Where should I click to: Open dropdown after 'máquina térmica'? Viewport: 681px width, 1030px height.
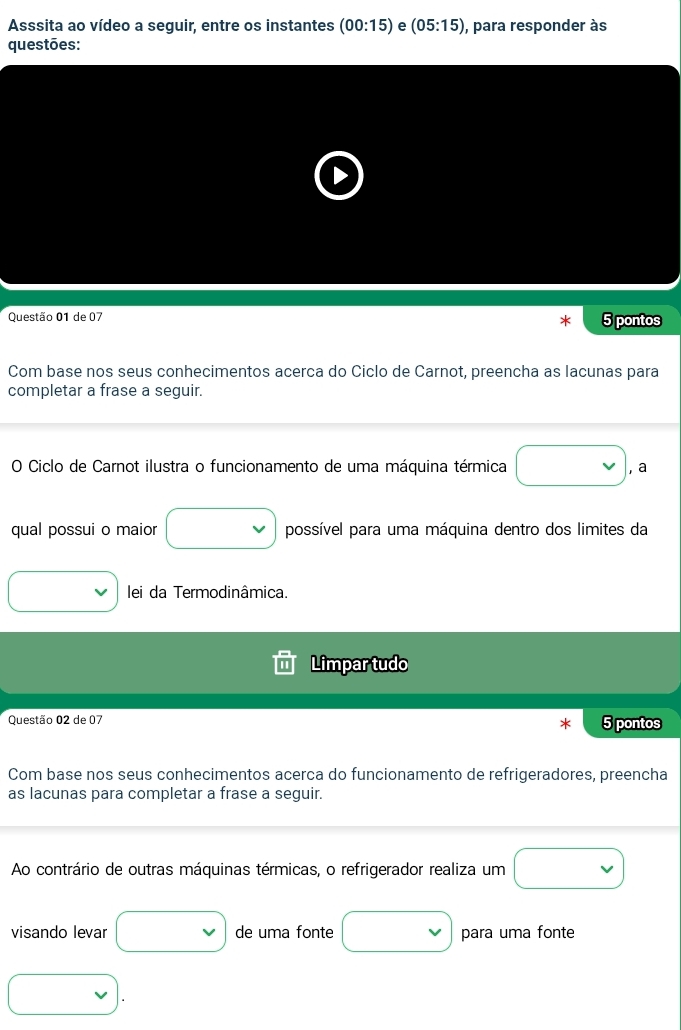pos(571,466)
